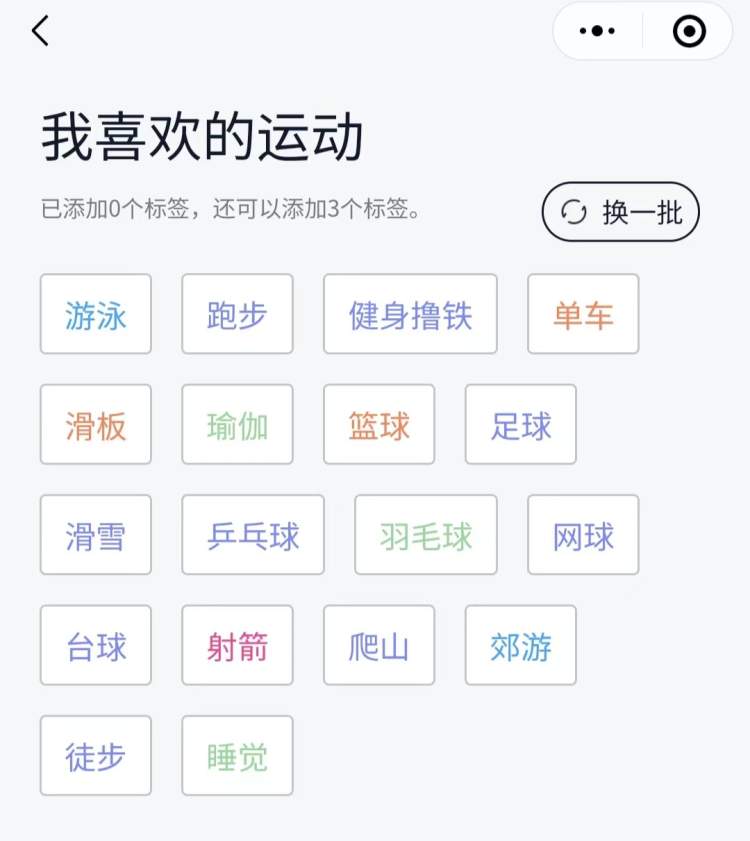
Task: Choose the 跑步 tag
Action: tap(237, 314)
